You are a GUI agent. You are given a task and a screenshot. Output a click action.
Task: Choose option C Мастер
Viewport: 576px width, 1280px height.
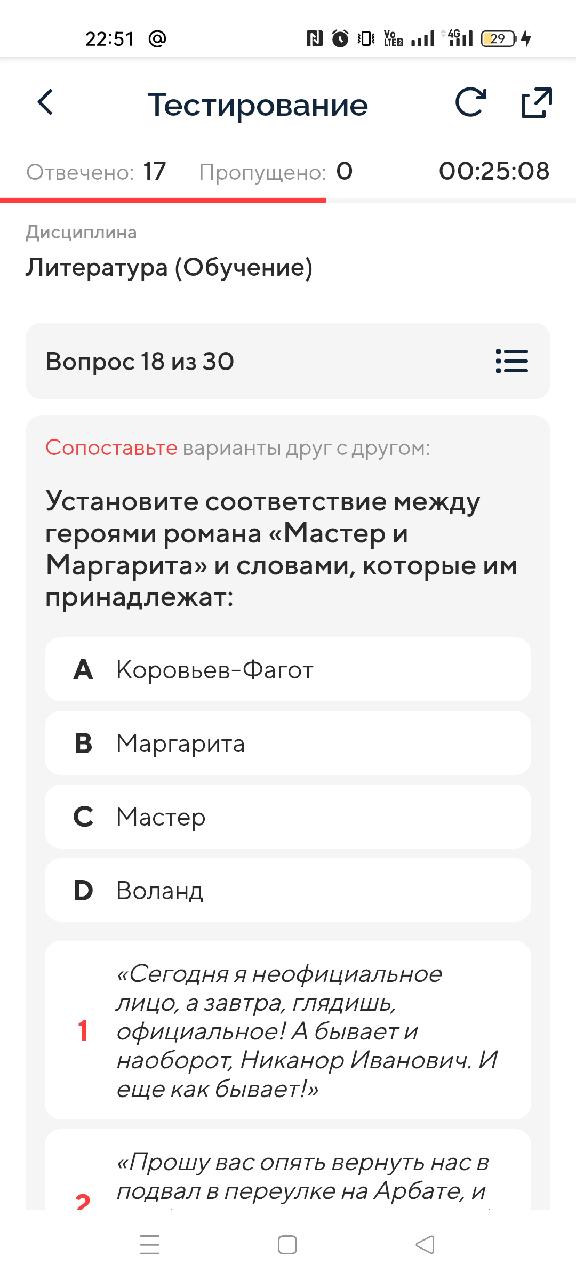(288, 817)
